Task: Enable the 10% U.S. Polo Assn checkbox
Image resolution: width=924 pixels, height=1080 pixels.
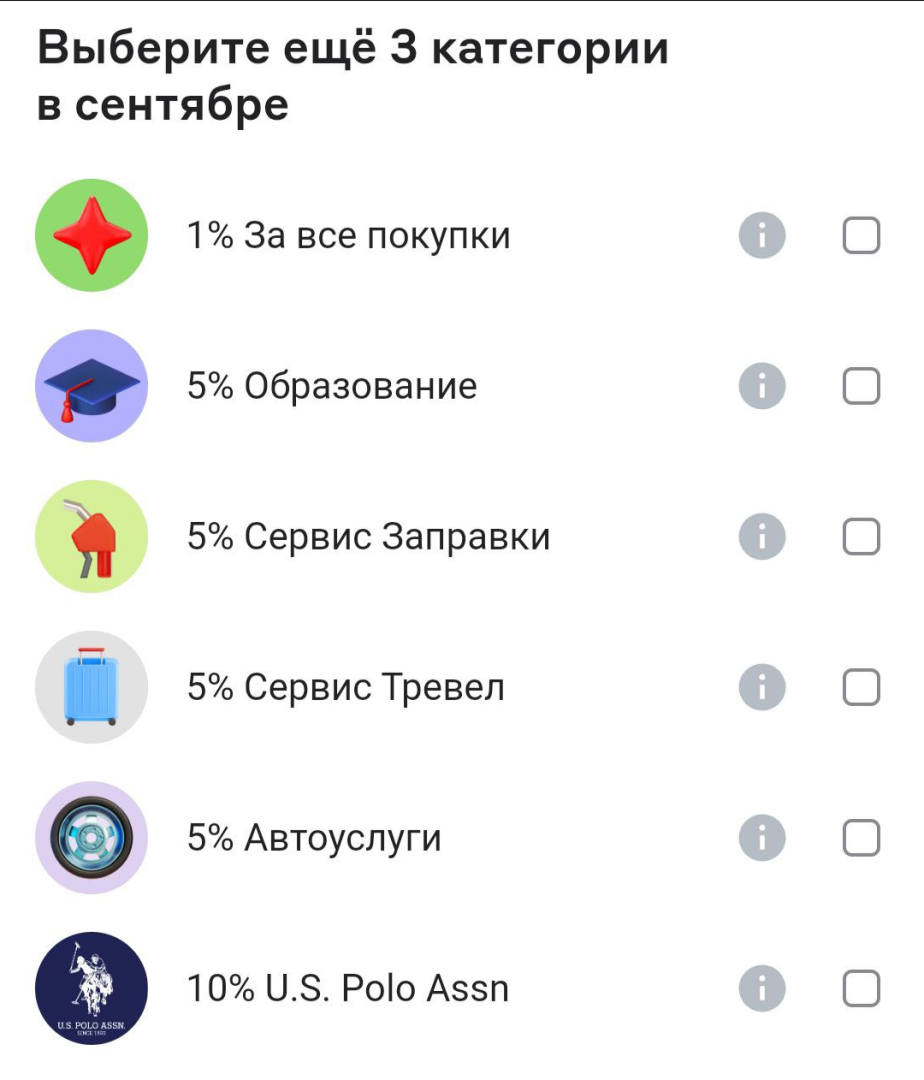Action: pyautogui.click(x=860, y=989)
